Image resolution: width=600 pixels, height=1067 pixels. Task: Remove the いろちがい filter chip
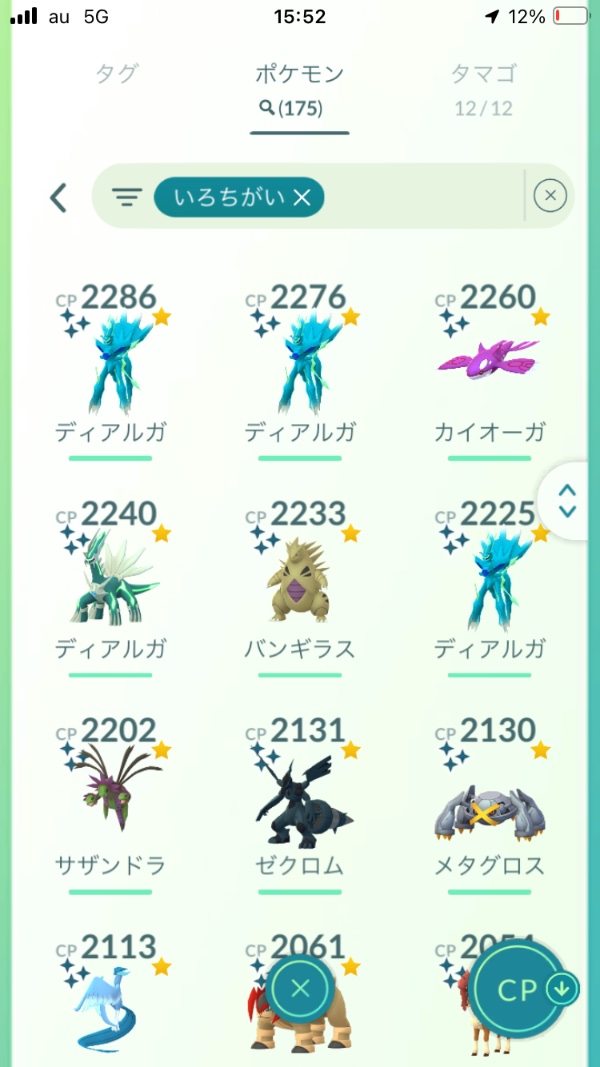point(302,198)
